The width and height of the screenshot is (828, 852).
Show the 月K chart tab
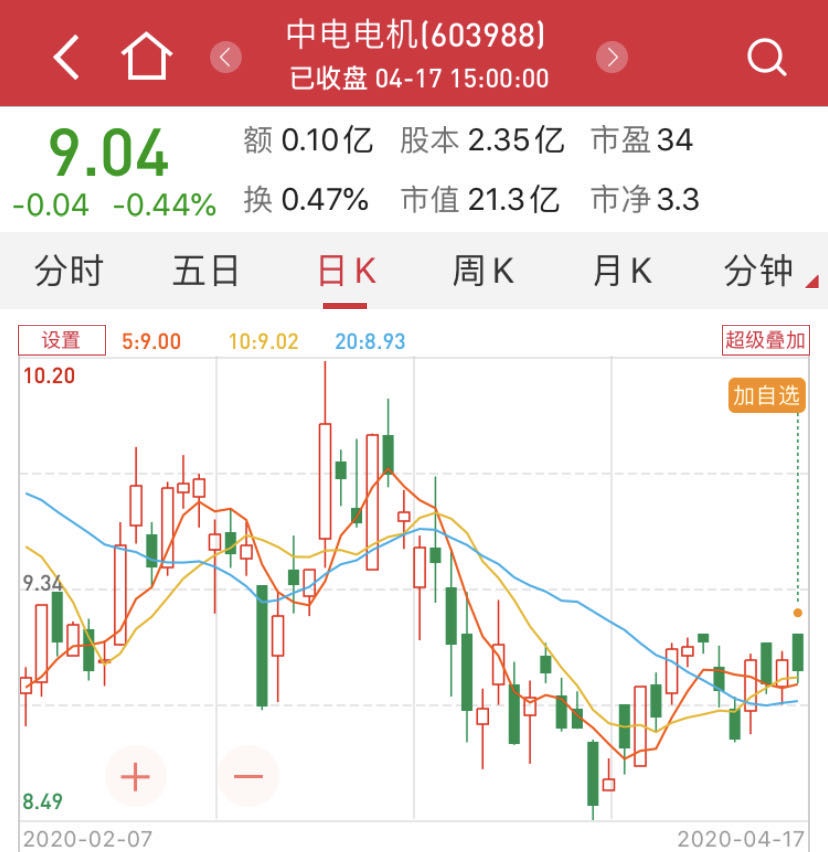(622, 271)
